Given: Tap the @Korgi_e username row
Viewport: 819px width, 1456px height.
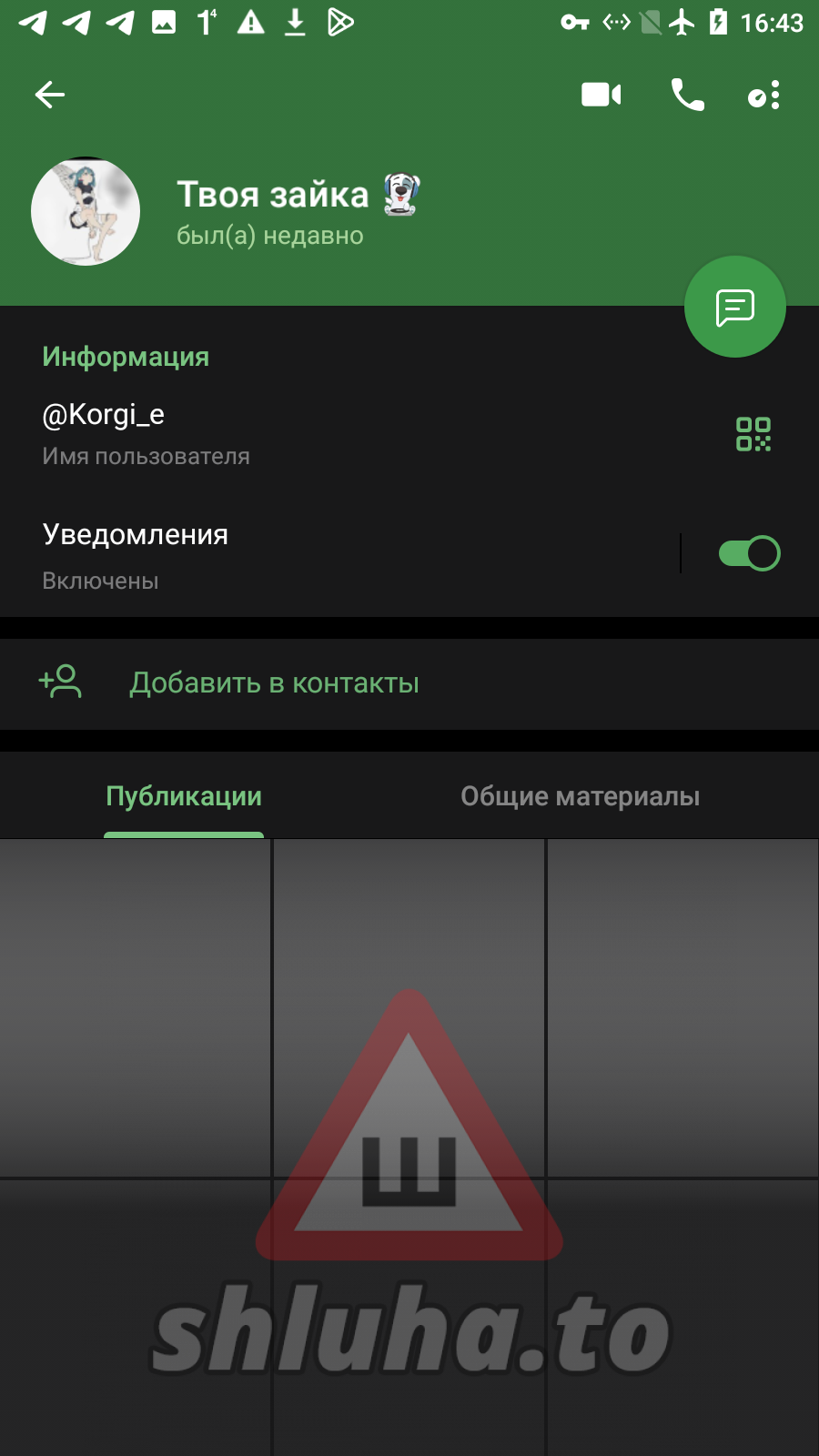Looking at the screenshot, I should tap(273, 433).
